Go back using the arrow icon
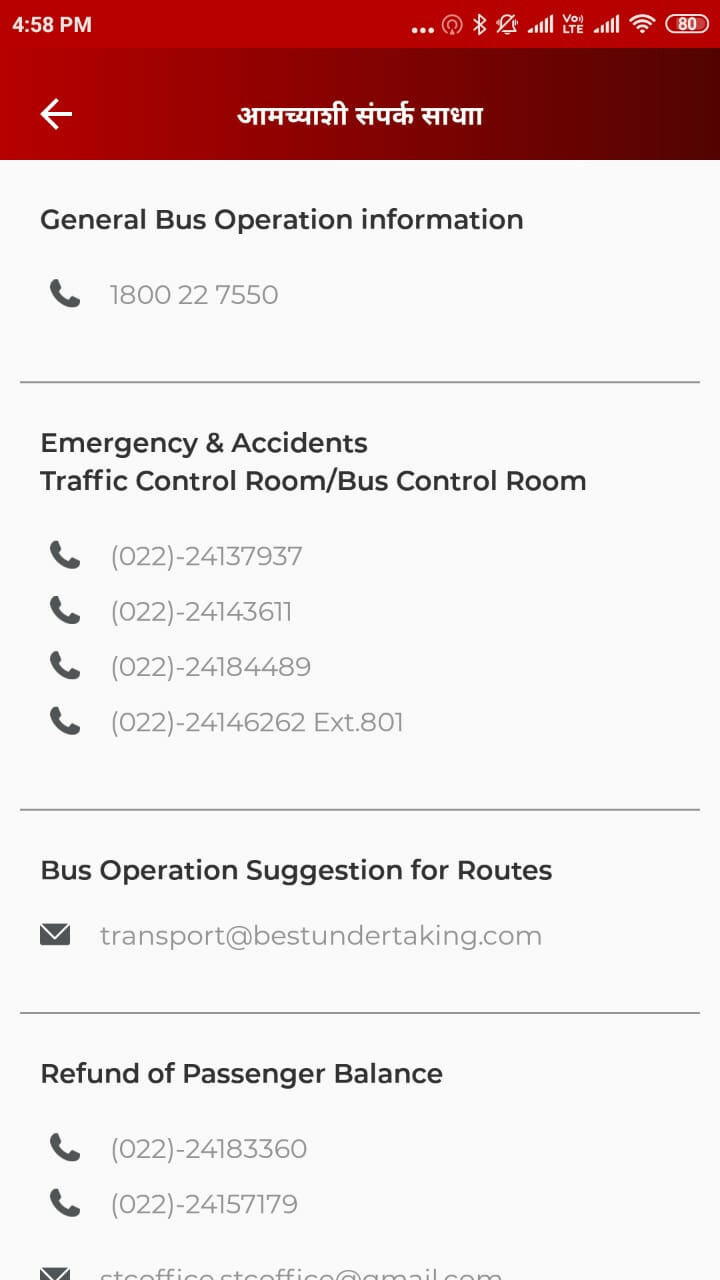This screenshot has width=720, height=1280. coord(56,114)
